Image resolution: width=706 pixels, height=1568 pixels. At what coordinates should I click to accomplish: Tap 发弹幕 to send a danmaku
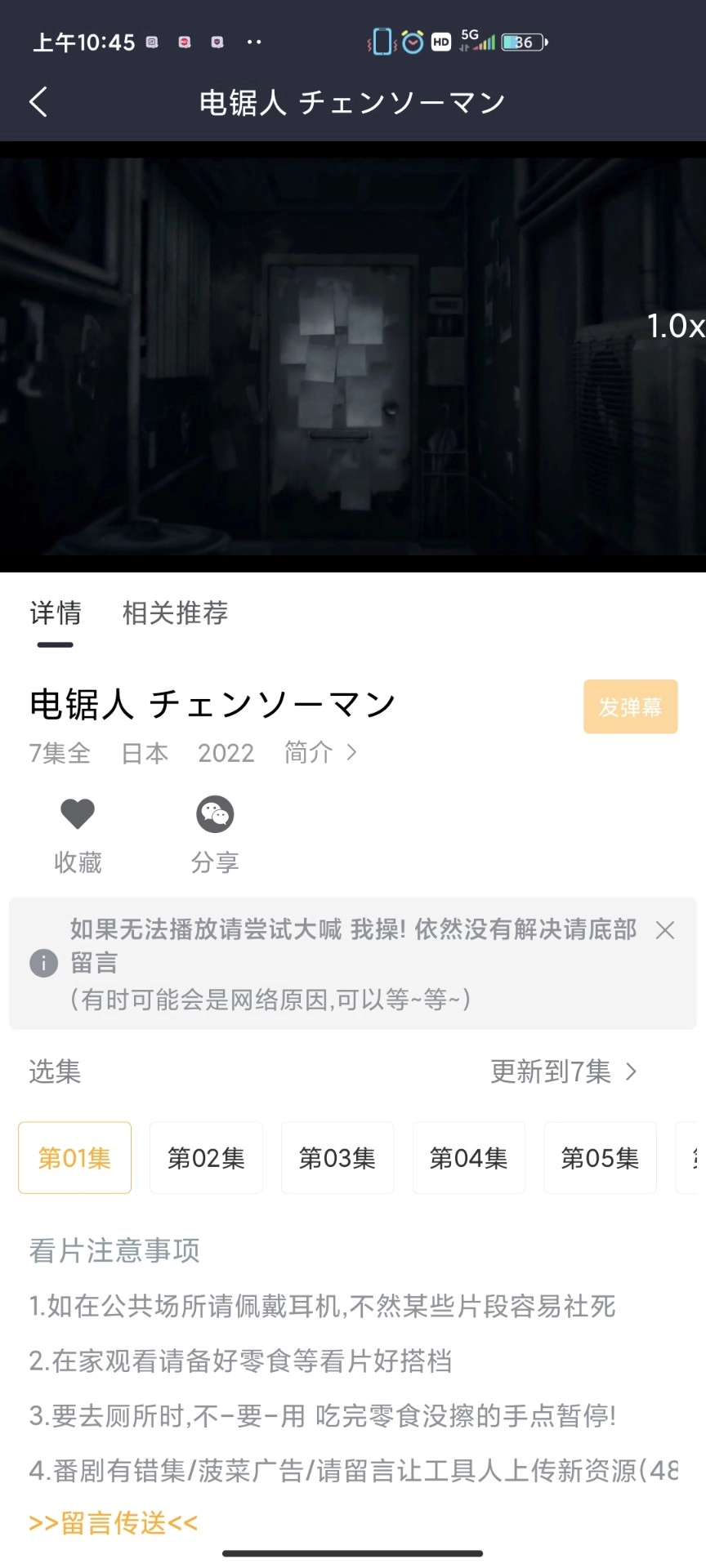coord(630,706)
